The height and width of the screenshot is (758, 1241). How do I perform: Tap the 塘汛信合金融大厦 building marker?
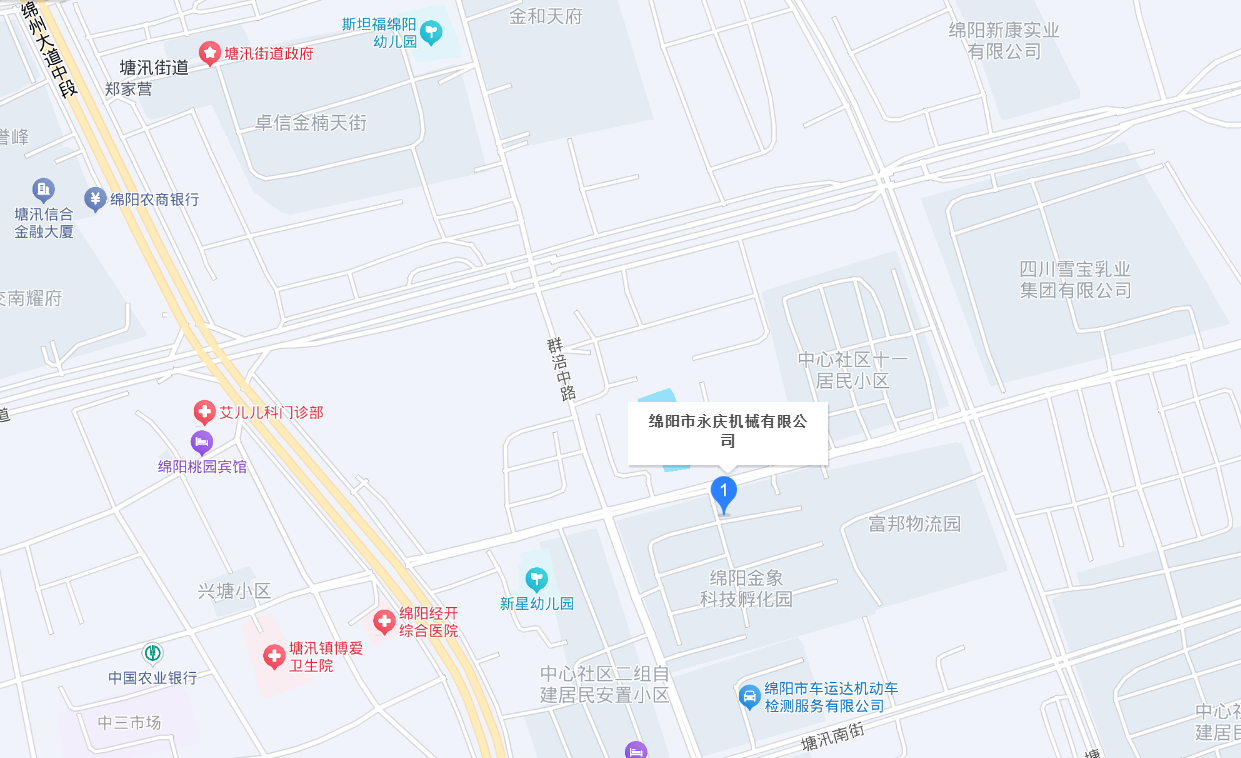(x=43, y=189)
